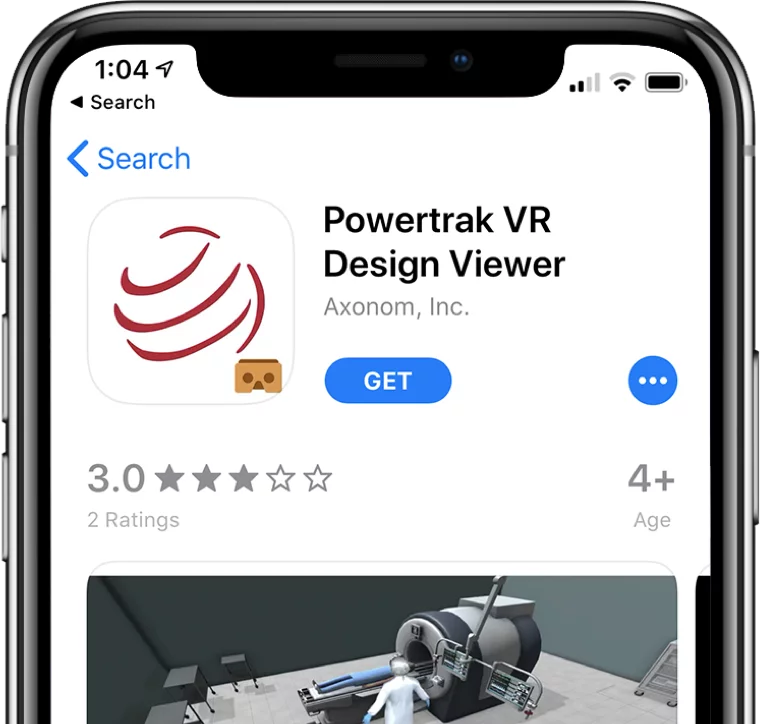
Task: Open the app preview screenshot
Action: [x=382, y=645]
